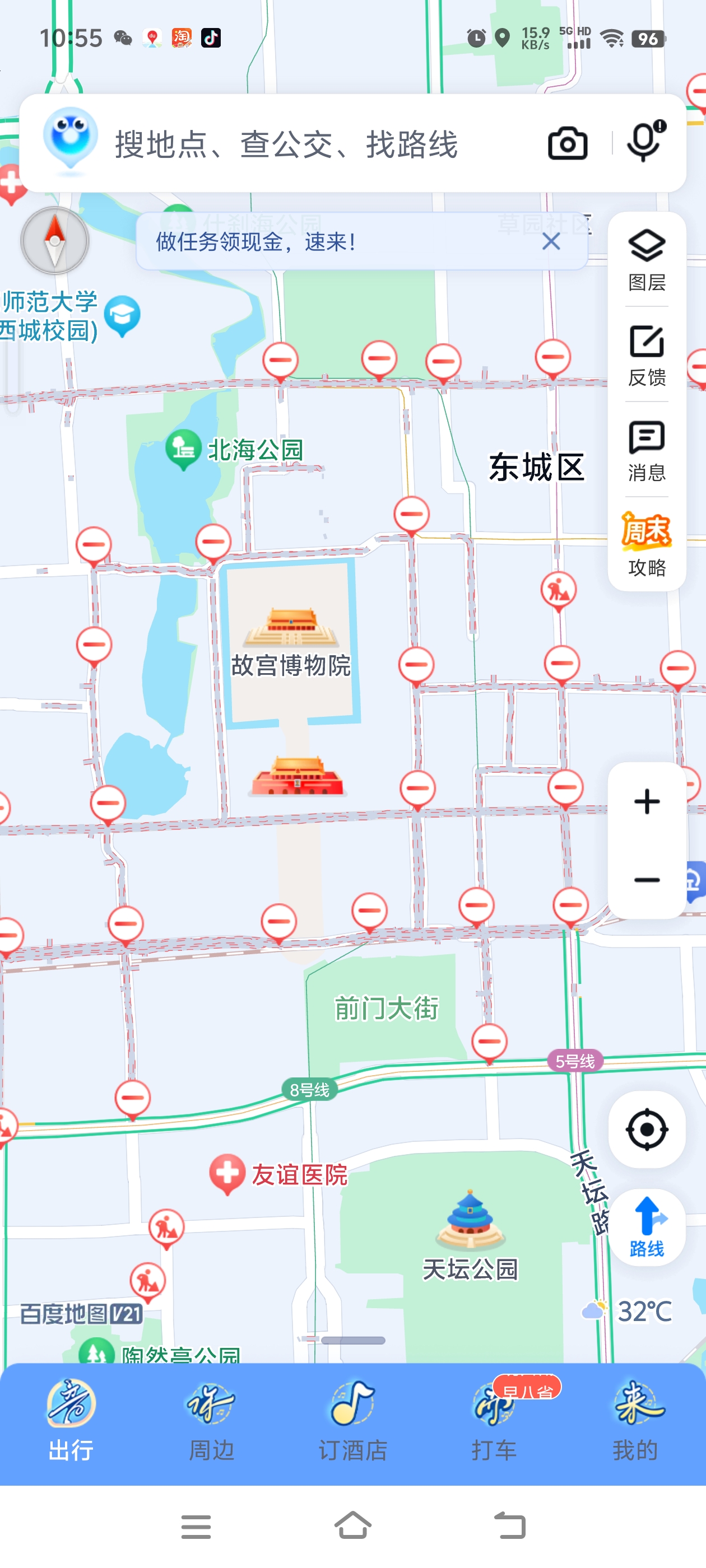The width and height of the screenshot is (706, 1568).
Task: Center the map on my location
Action: pyautogui.click(x=646, y=1130)
